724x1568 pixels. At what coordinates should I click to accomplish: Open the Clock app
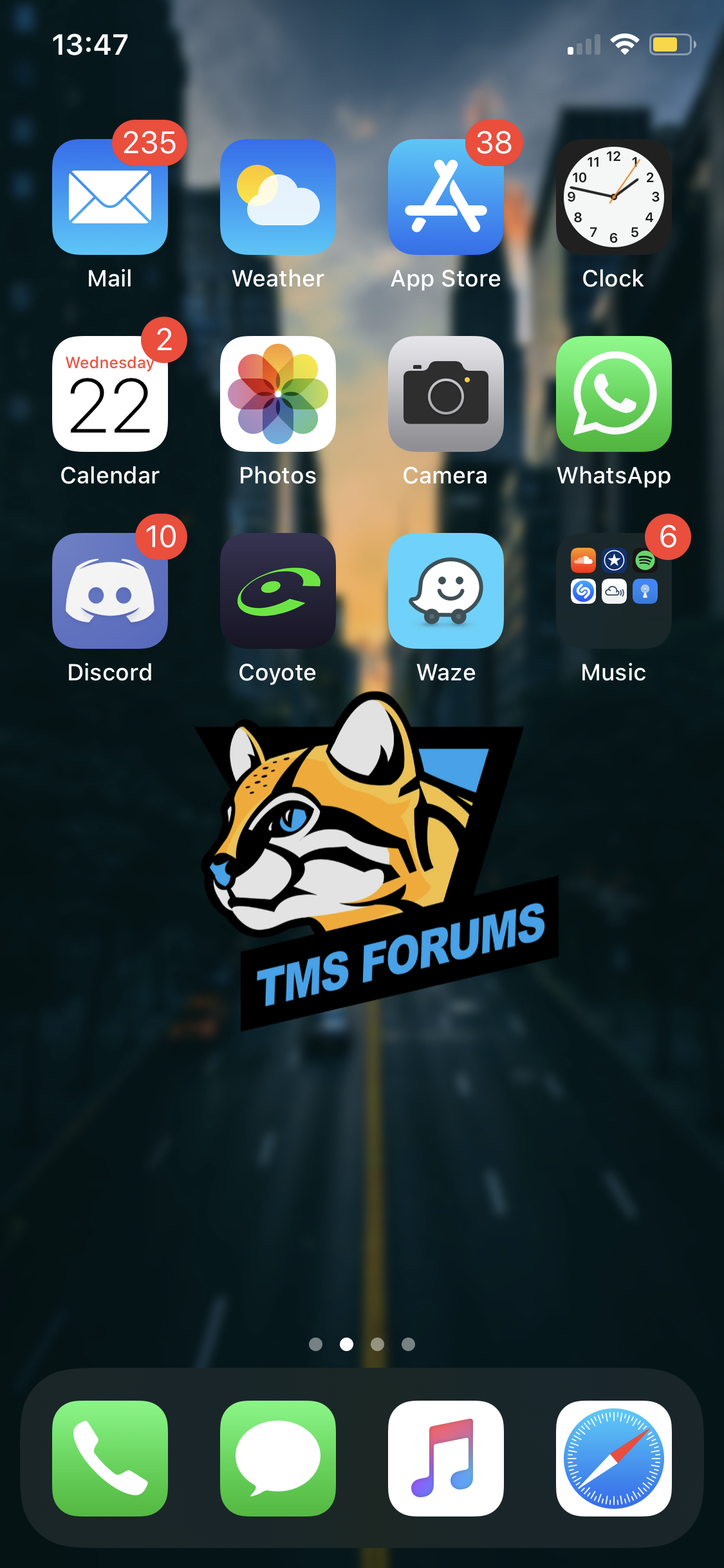point(613,197)
